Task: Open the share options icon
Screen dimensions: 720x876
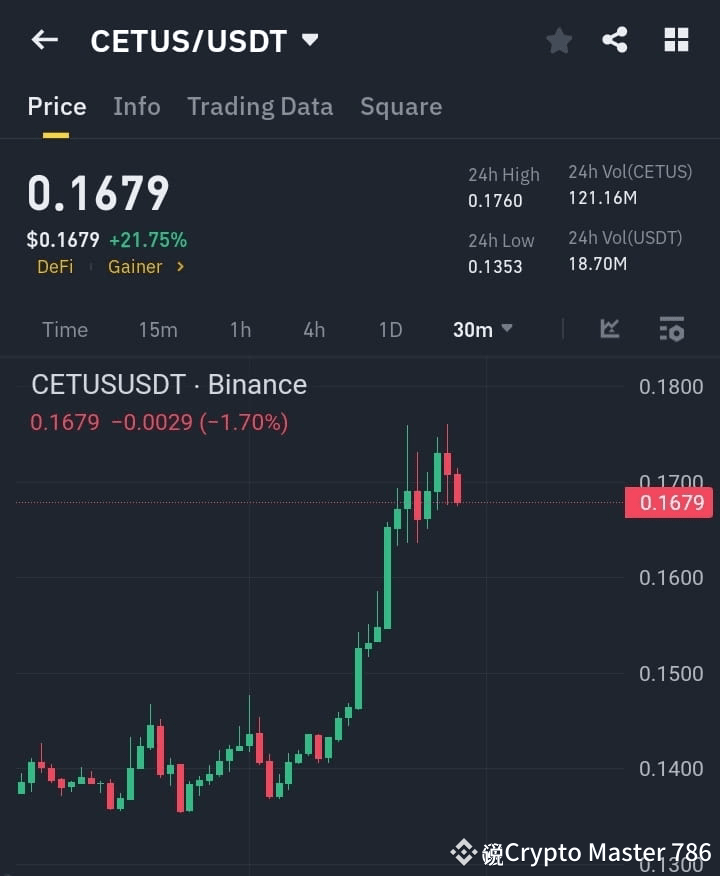Action: coord(615,40)
